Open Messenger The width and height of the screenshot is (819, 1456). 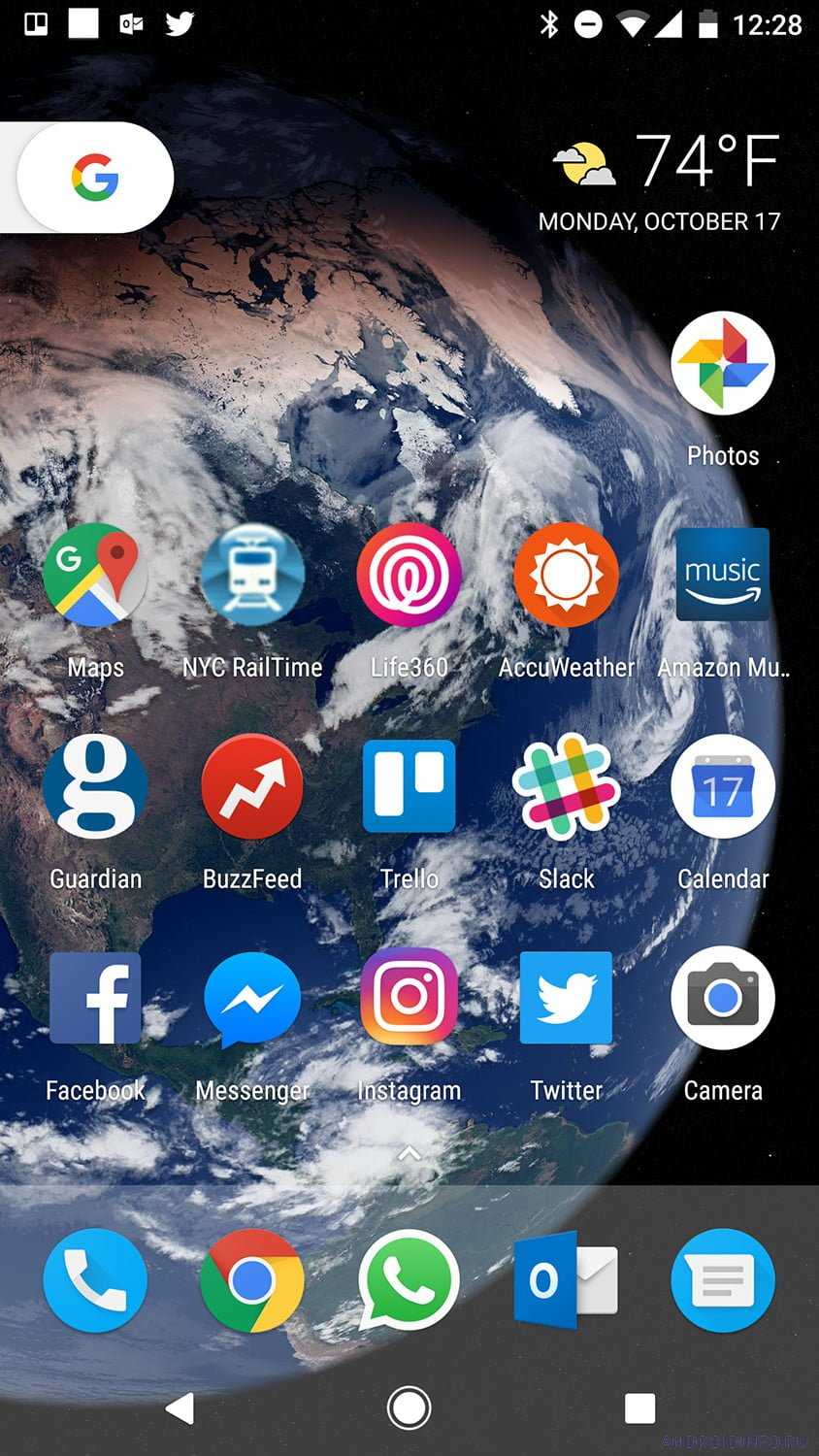click(x=252, y=998)
